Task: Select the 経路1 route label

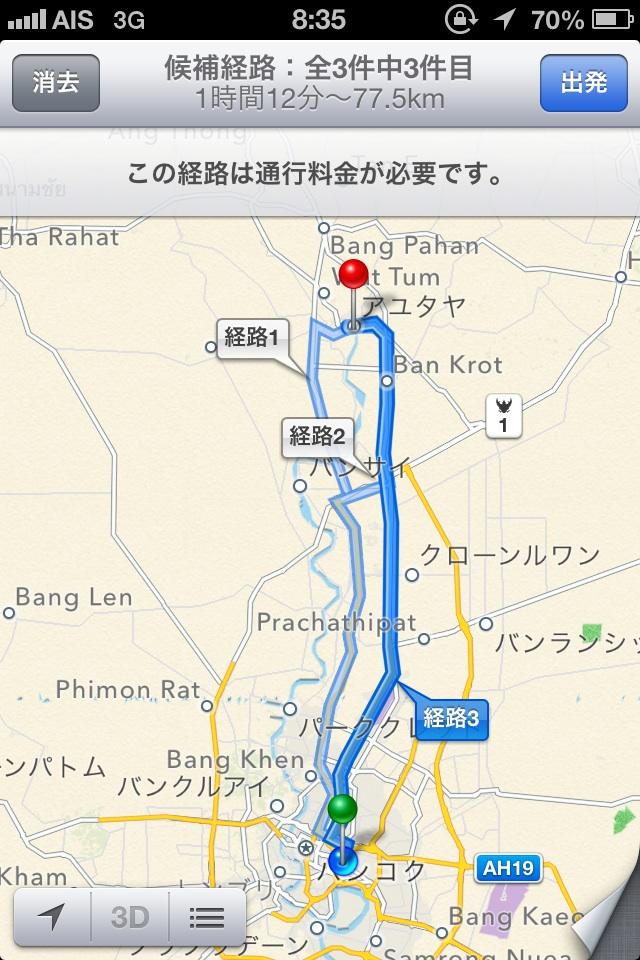Action: pyautogui.click(x=250, y=338)
